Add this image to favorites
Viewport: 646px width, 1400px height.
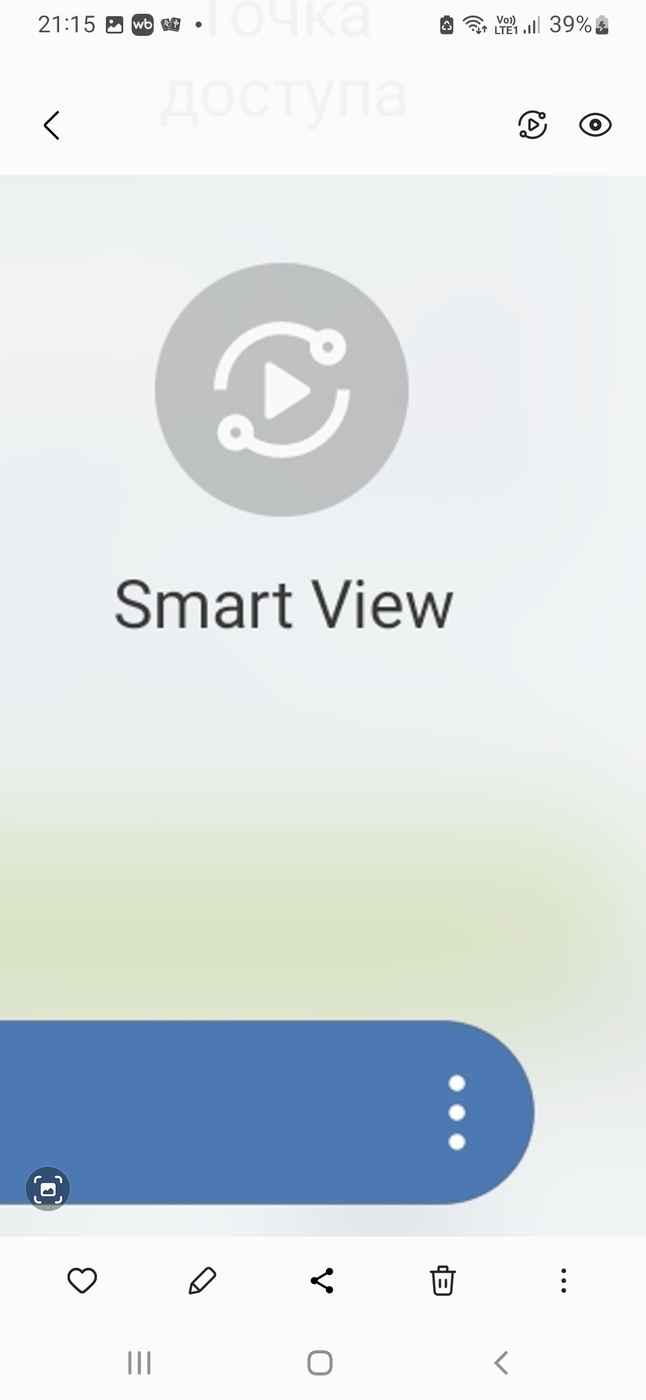click(82, 1280)
